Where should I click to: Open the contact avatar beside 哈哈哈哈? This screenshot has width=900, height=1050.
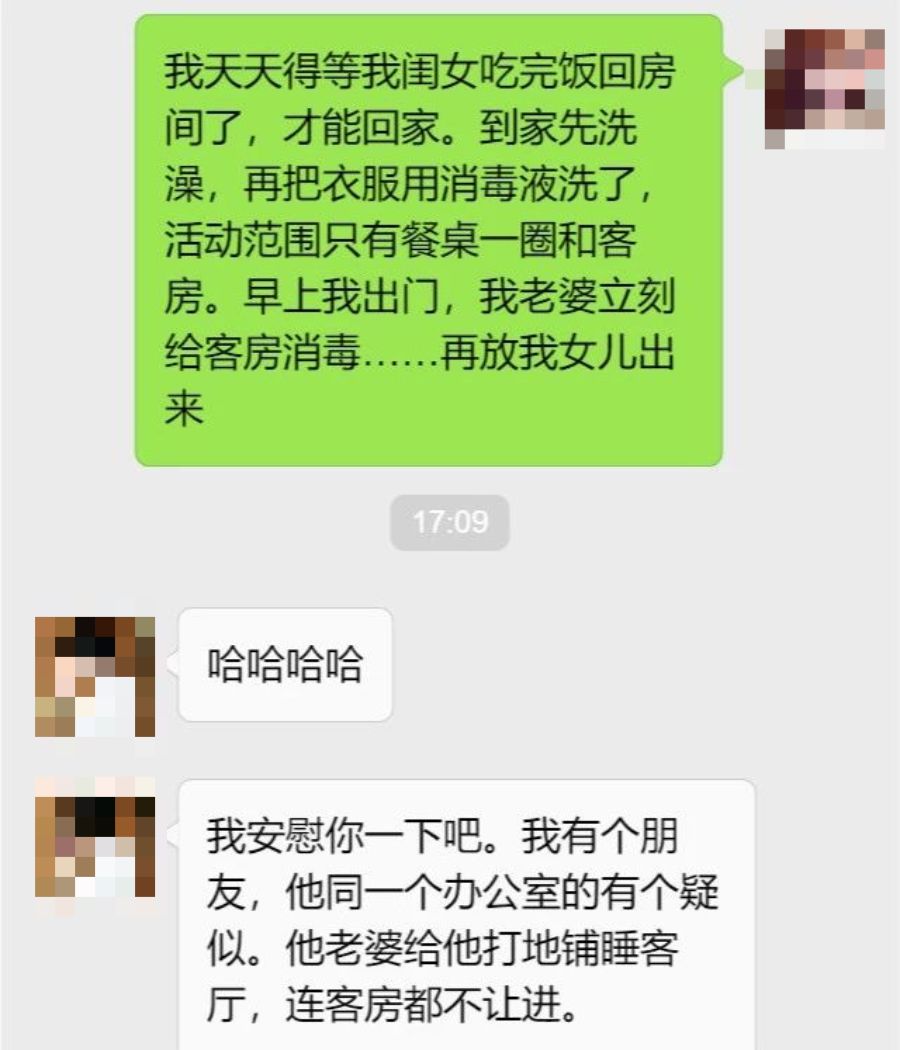[x=95, y=677]
